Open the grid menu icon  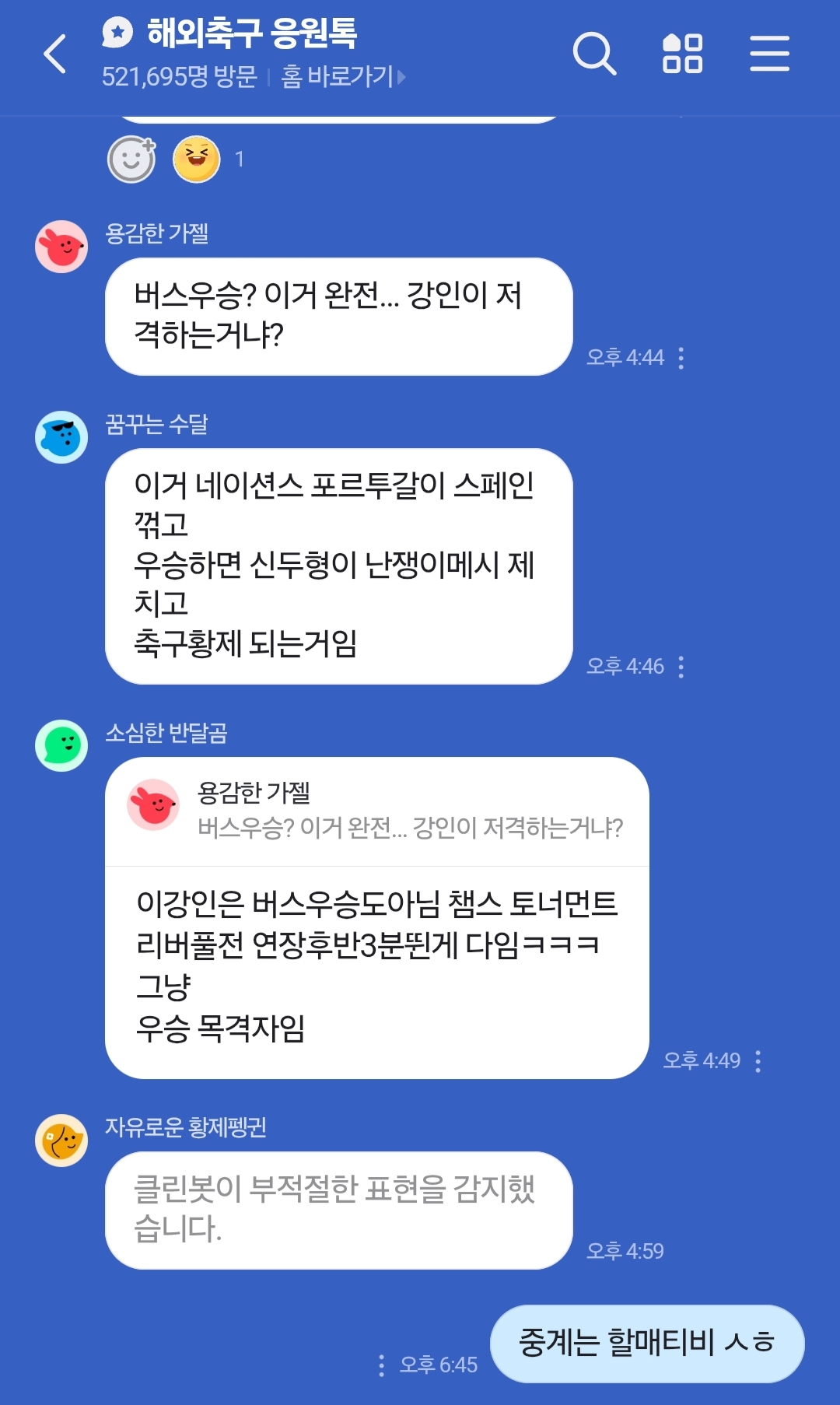[x=682, y=54]
